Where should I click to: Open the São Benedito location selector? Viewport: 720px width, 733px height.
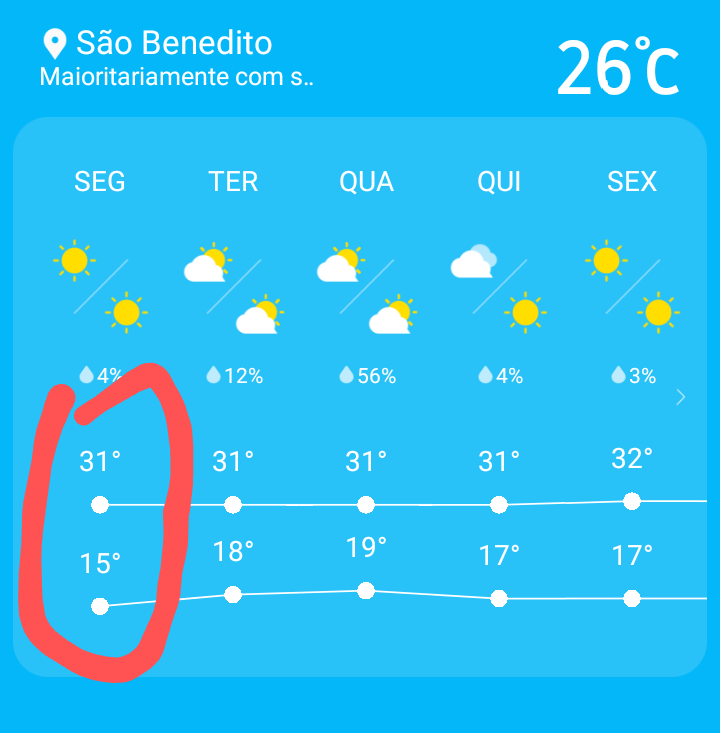[x=158, y=44]
